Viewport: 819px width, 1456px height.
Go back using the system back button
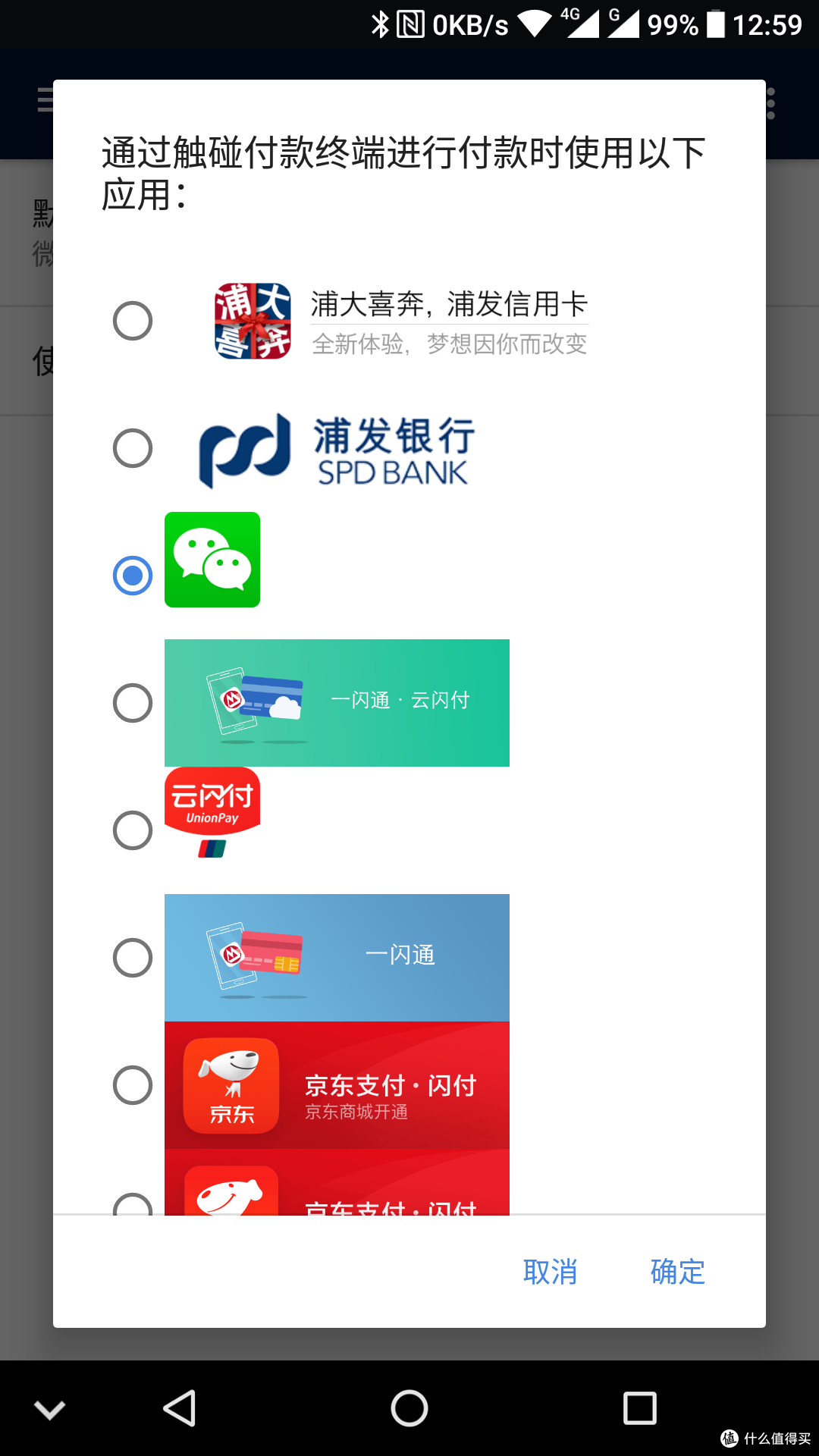[x=180, y=1408]
